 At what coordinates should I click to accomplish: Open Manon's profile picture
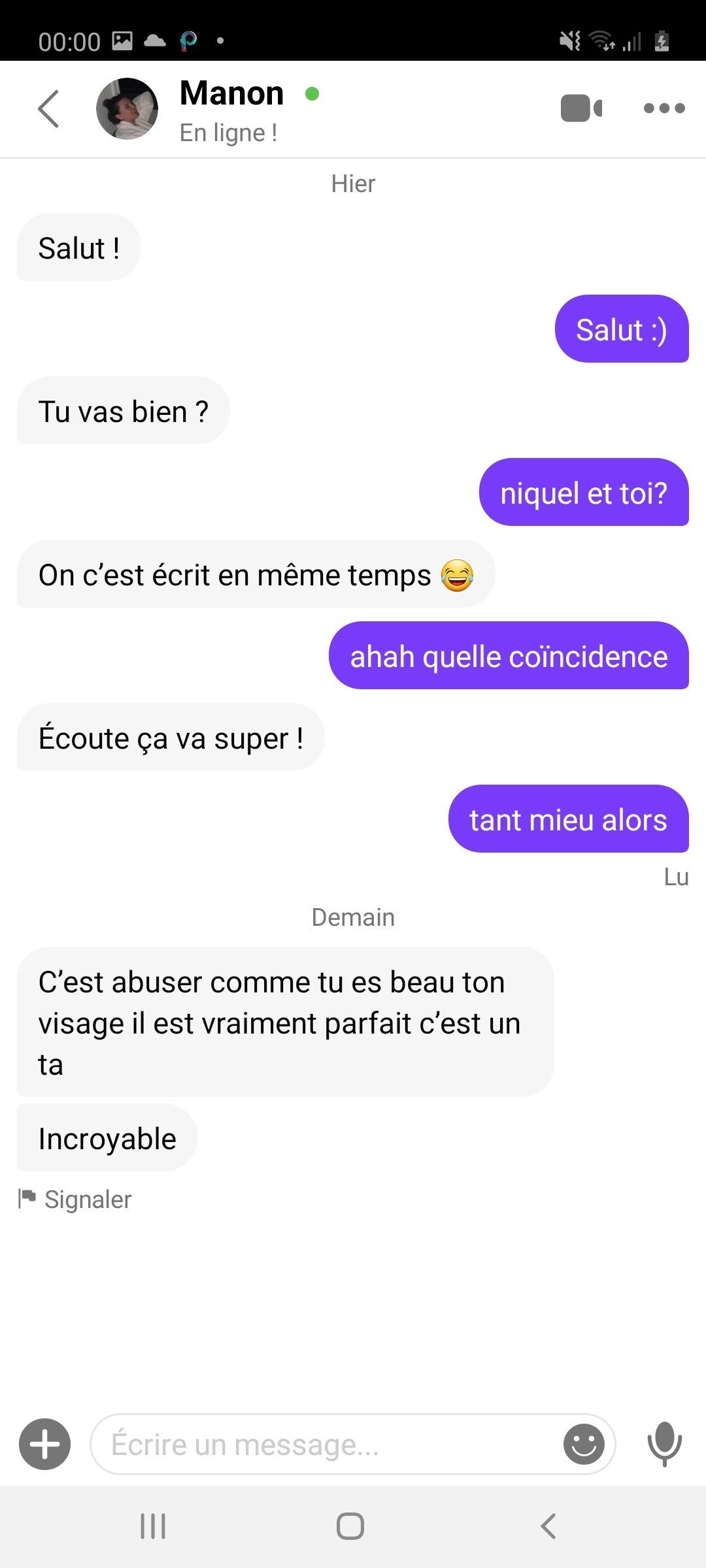click(127, 109)
